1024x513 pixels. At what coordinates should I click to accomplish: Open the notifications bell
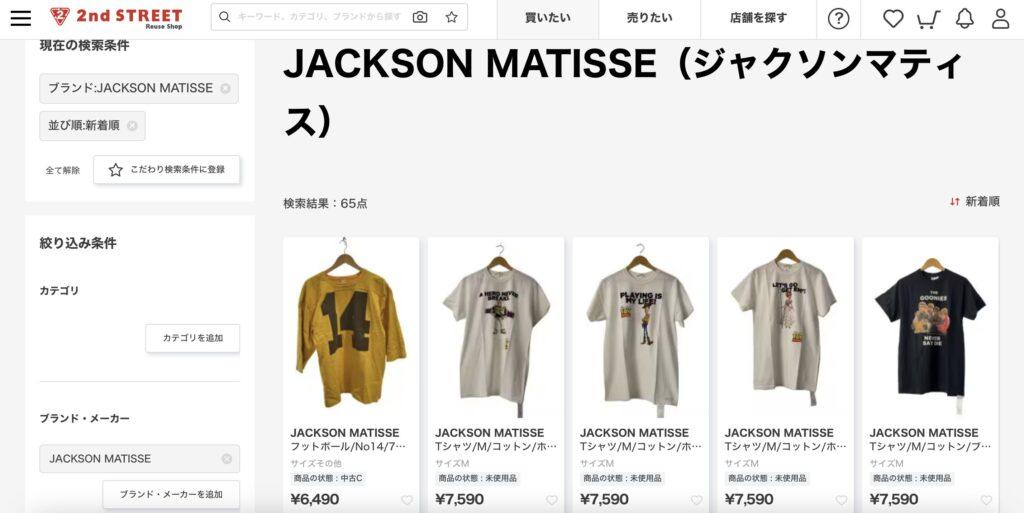964,18
